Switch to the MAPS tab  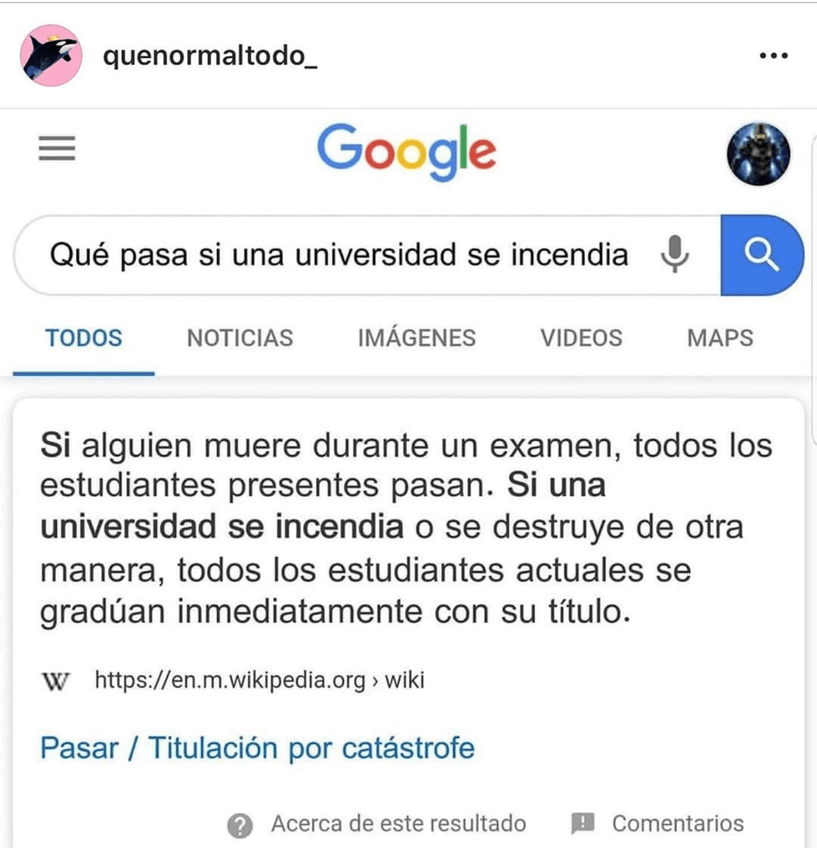pyautogui.click(x=718, y=338)
